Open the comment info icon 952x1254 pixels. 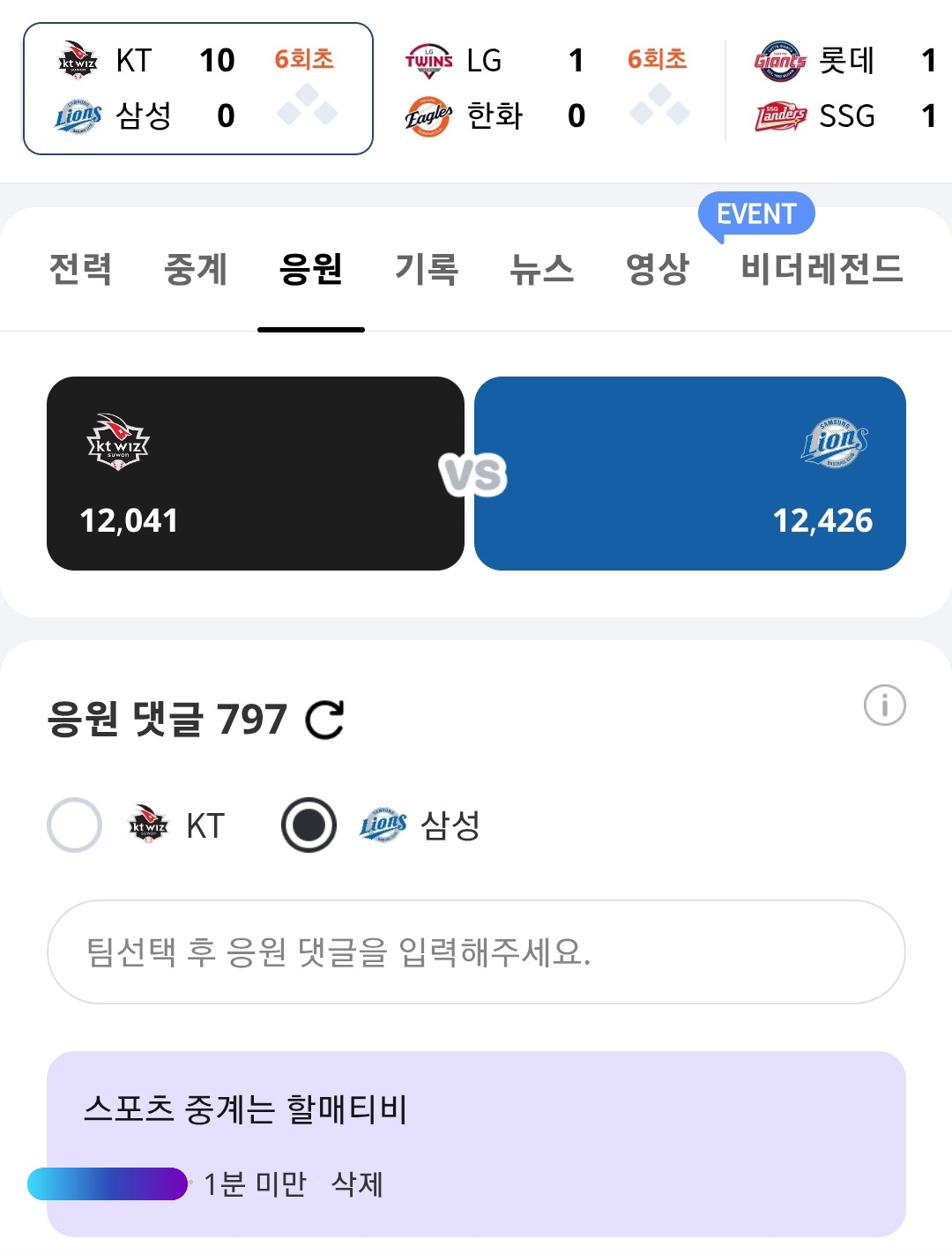[884, 705]
